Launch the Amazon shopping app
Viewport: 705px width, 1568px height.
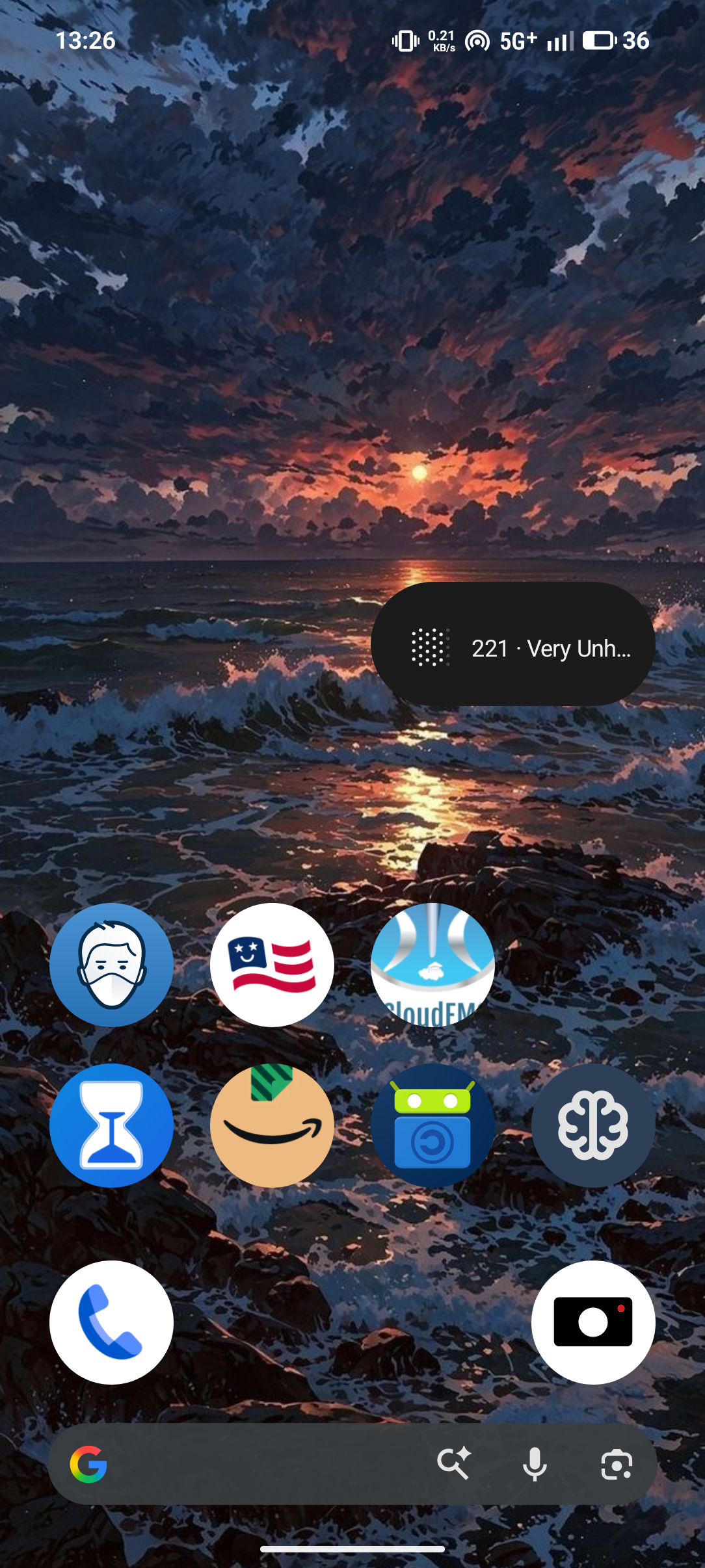pyautogui.click(x=272, y=1125)
